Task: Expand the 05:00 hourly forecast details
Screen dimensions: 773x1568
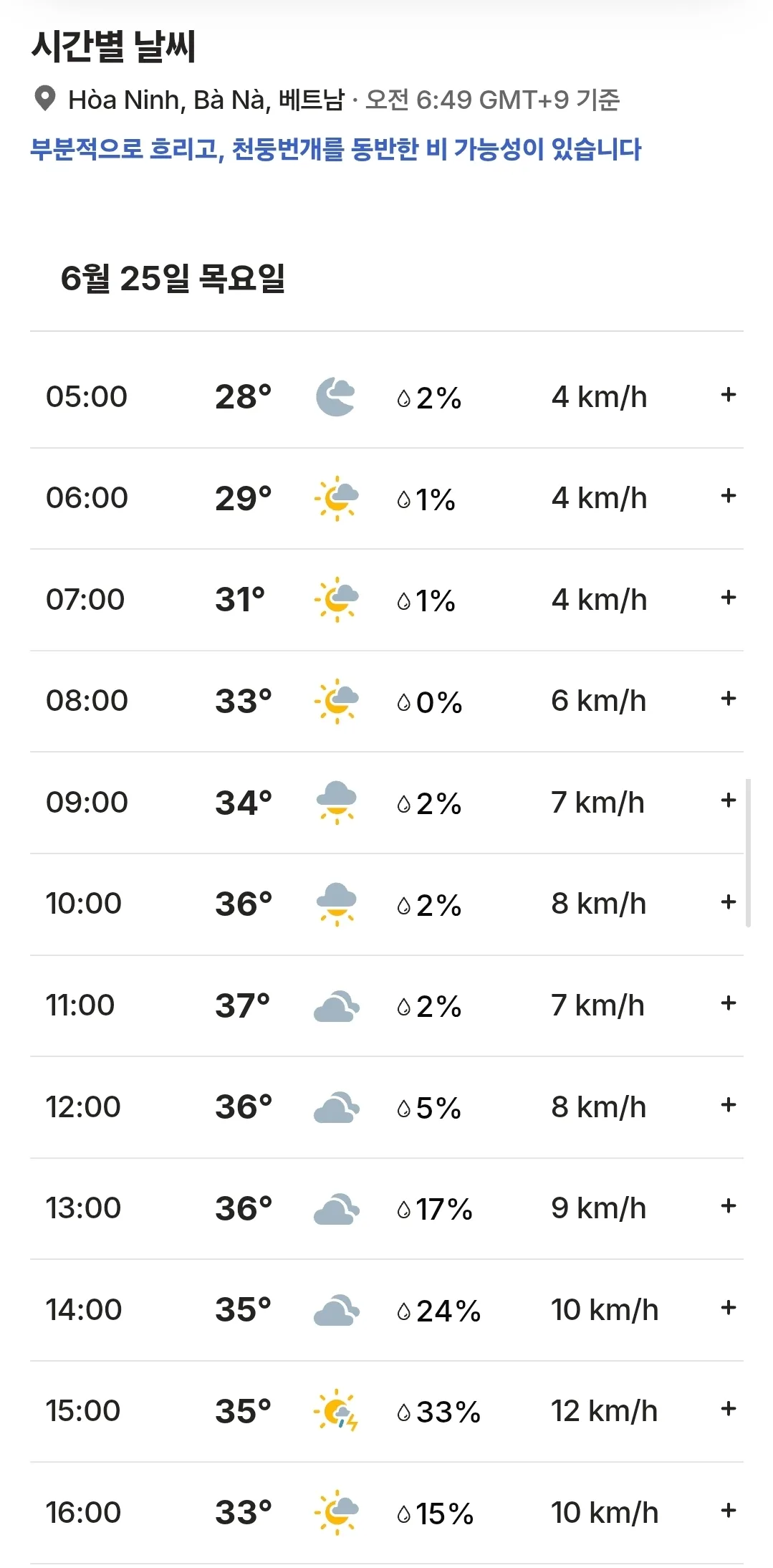Action: (728, 395)
